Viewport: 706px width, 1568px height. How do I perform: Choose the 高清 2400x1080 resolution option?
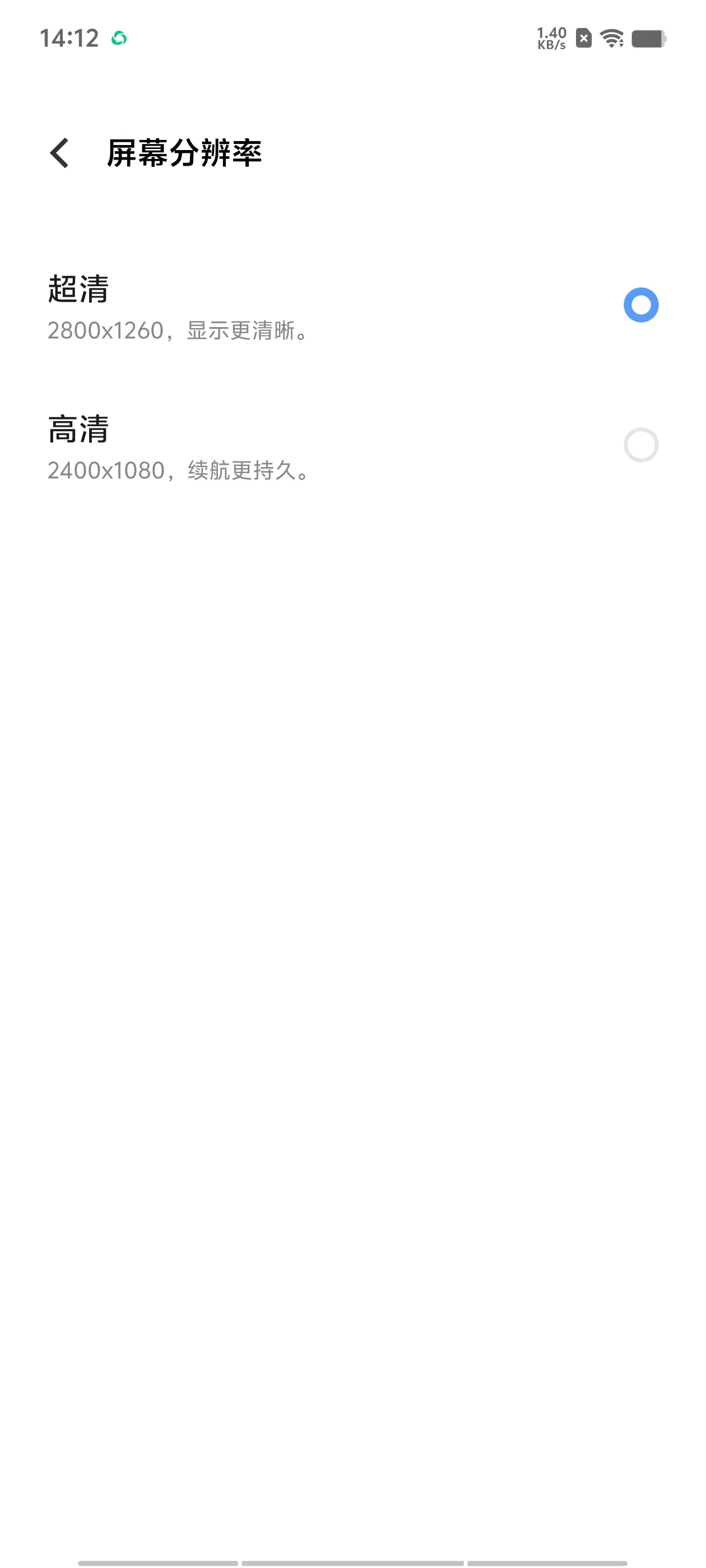pyautogui.click(x=352, y=446)
